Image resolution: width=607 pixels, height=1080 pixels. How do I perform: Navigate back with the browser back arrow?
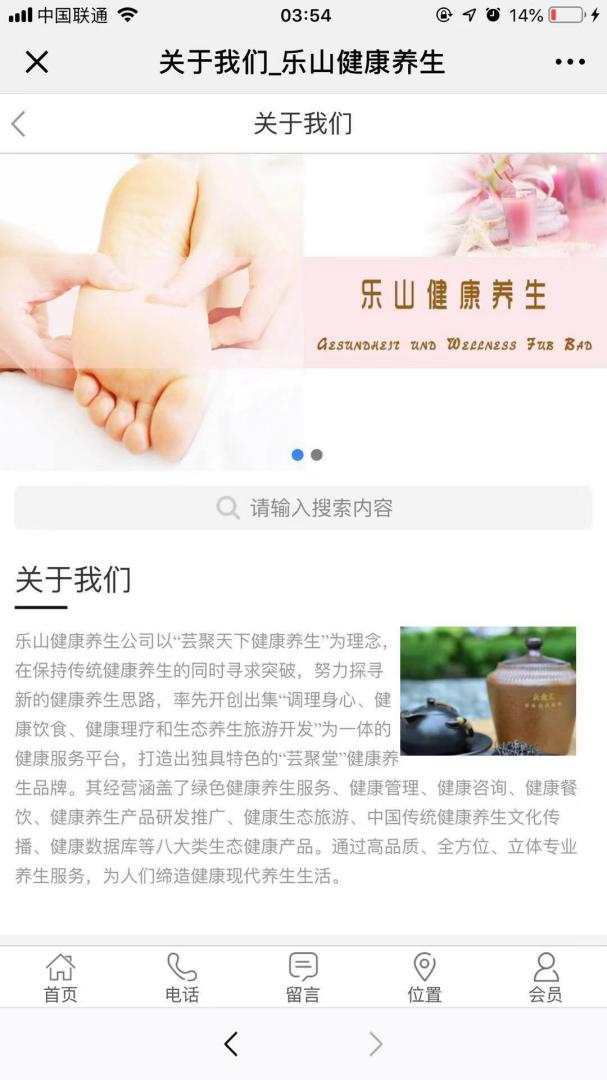(231, 1045)
